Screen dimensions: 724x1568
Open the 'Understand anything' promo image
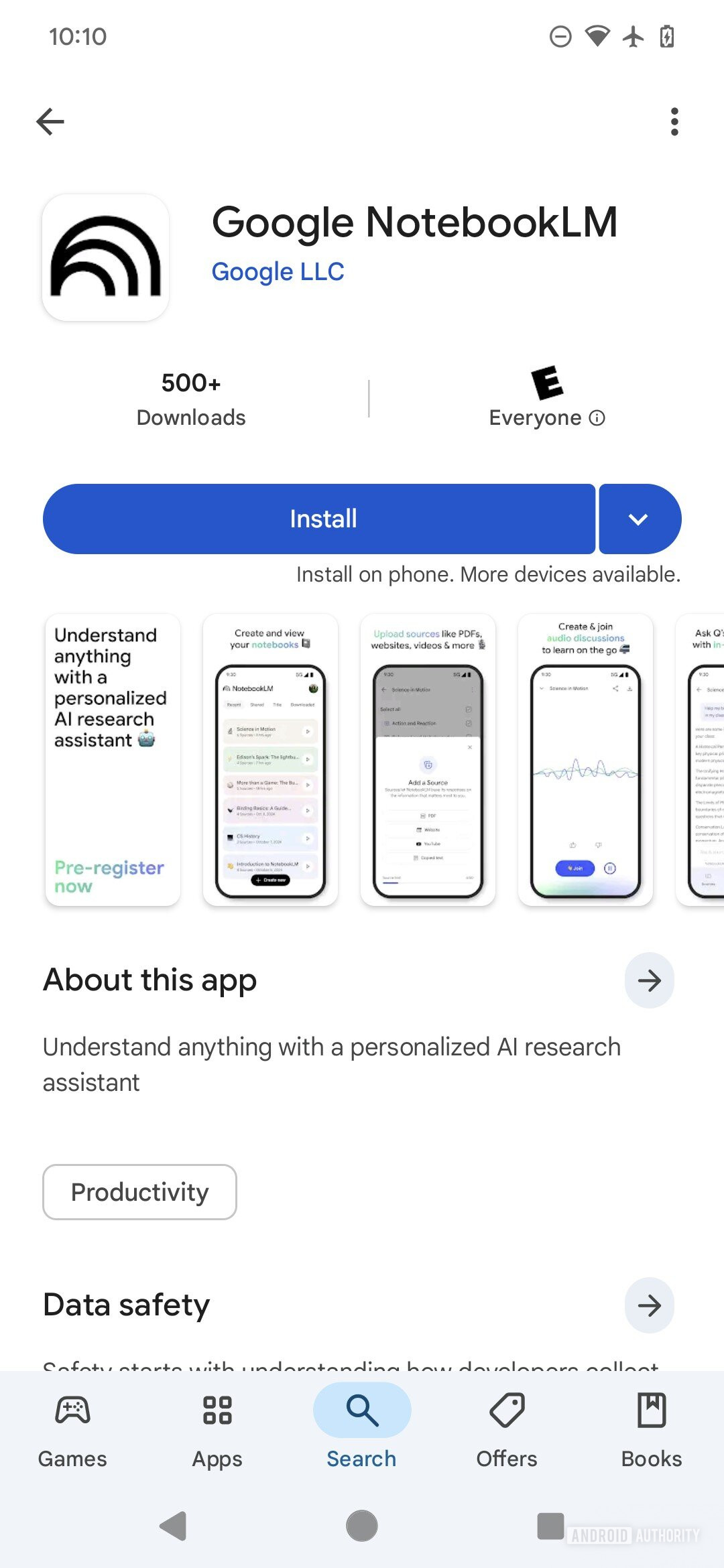point(113,760)
